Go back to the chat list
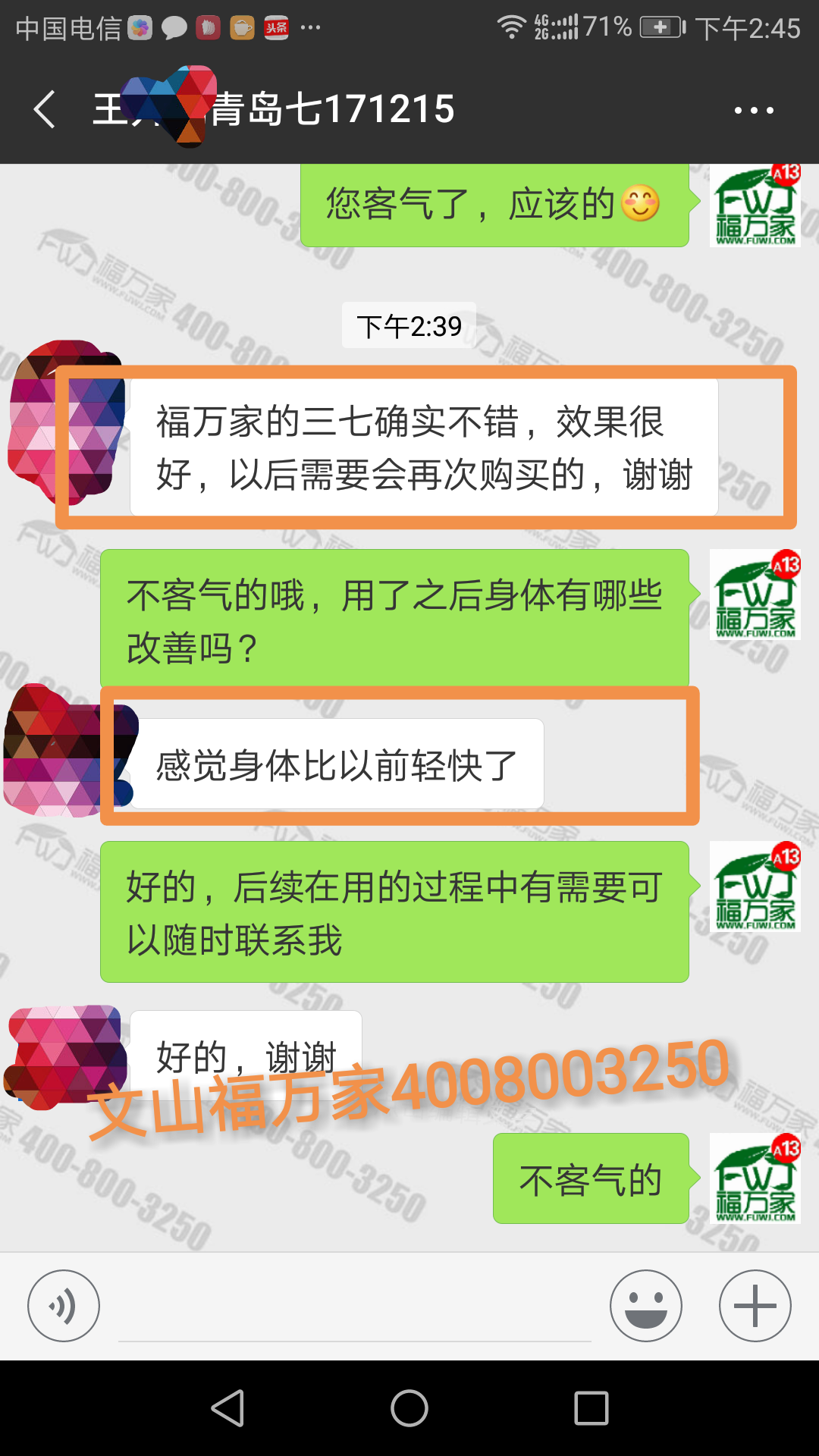The height and width of the screenshot is (1456, 819). 45,109
